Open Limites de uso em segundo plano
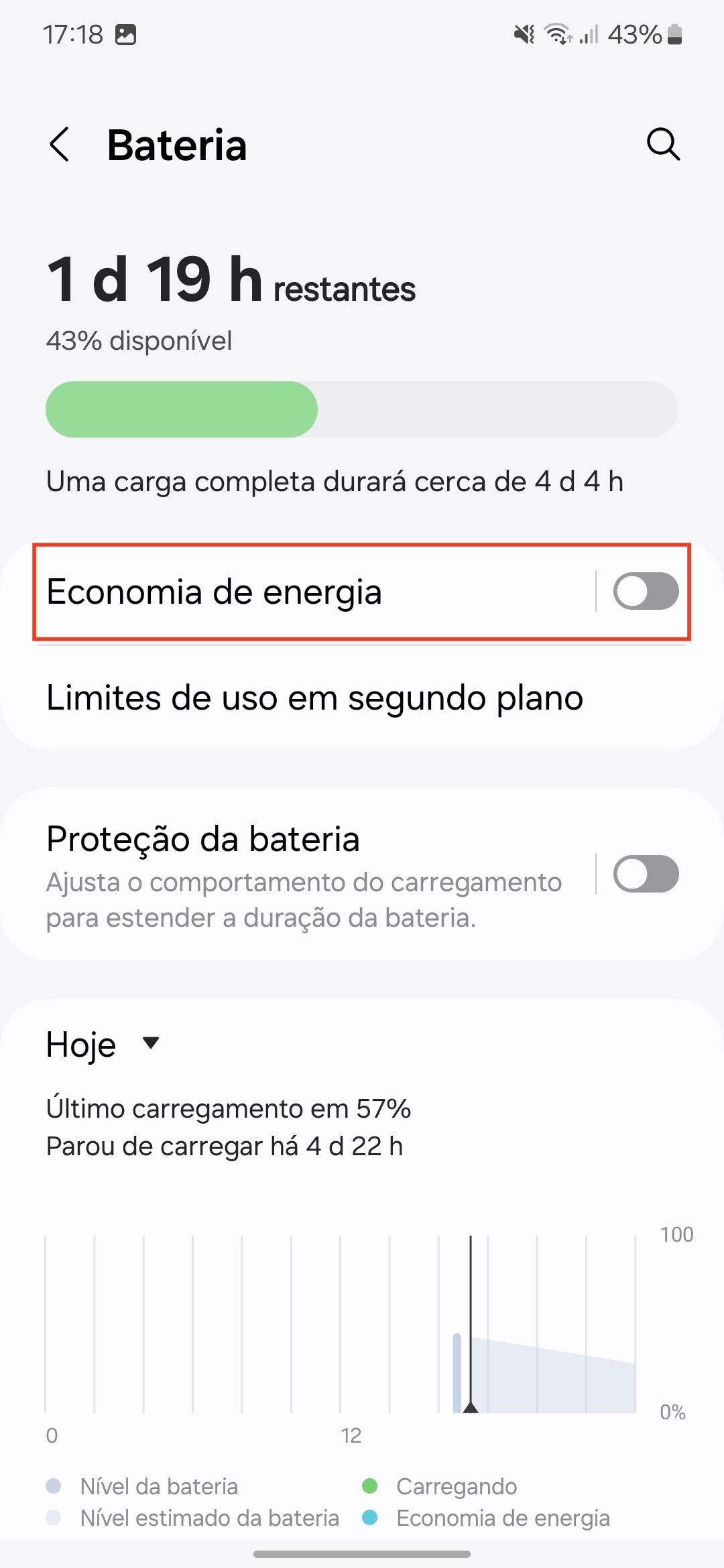Viewport: 724px width, 1568px height. click(x=315, y=698)
